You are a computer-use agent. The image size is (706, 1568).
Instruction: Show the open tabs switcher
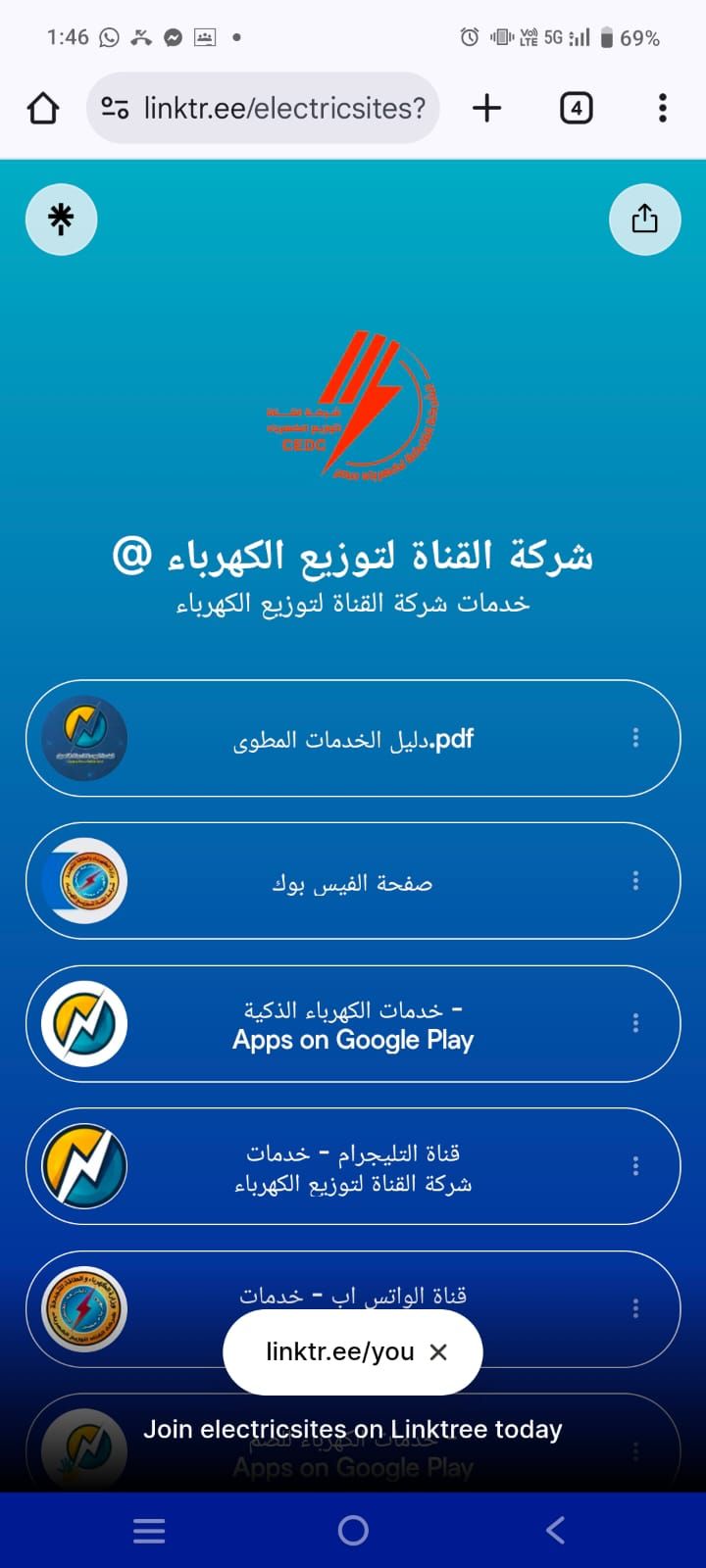tap(576, 108)
